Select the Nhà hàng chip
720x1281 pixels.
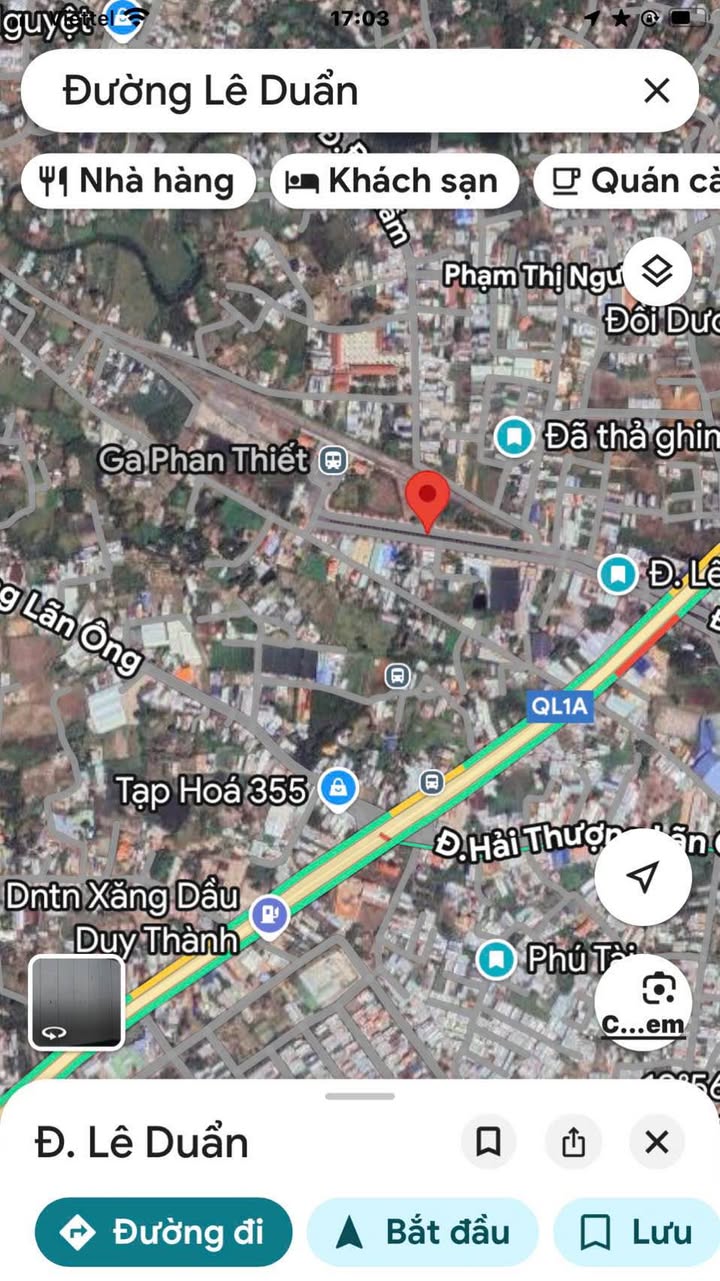[138, 181]
